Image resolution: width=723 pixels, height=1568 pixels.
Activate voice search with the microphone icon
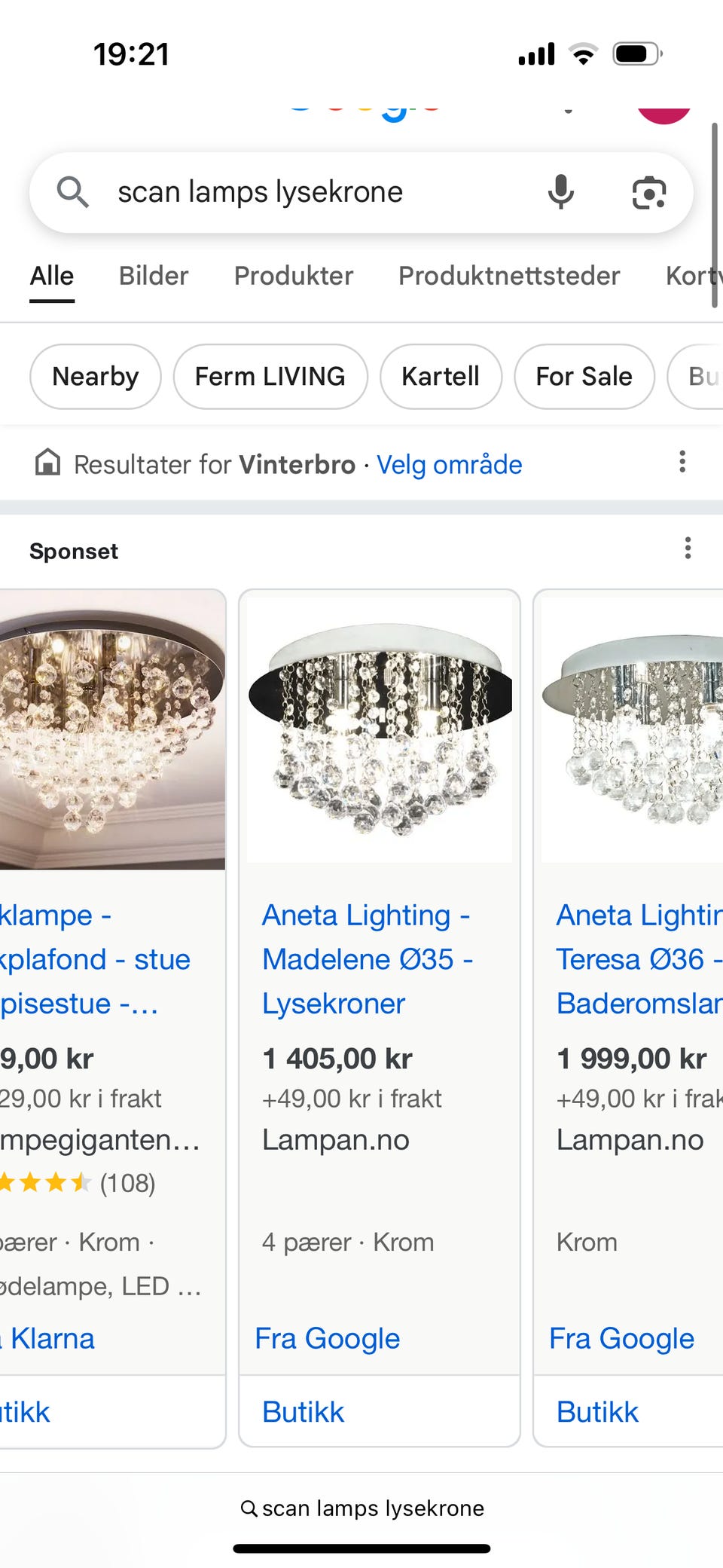pyautogui.click(x=560, y=192)
